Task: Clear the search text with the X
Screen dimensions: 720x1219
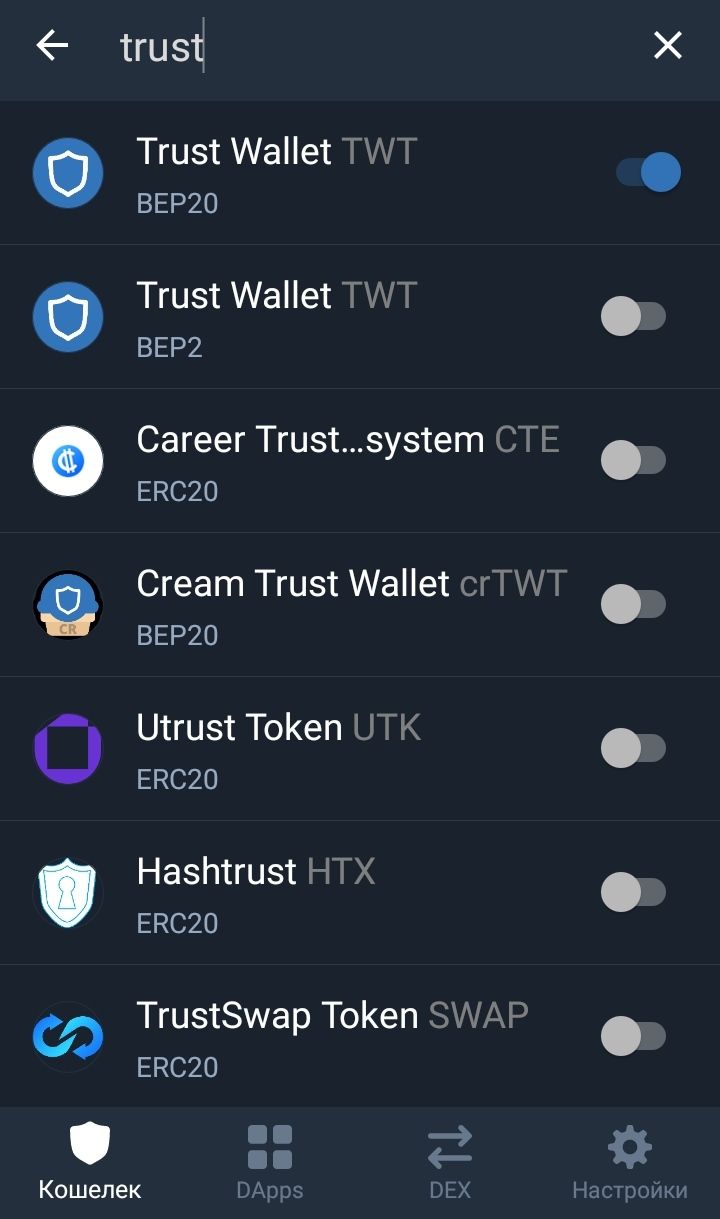Action: tap(667, 45)
